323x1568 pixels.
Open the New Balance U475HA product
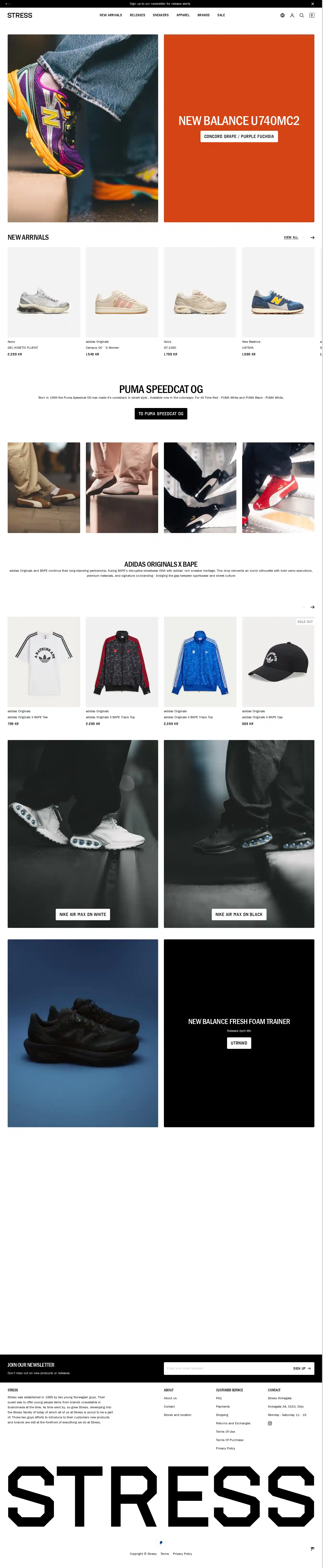[278, 292]
